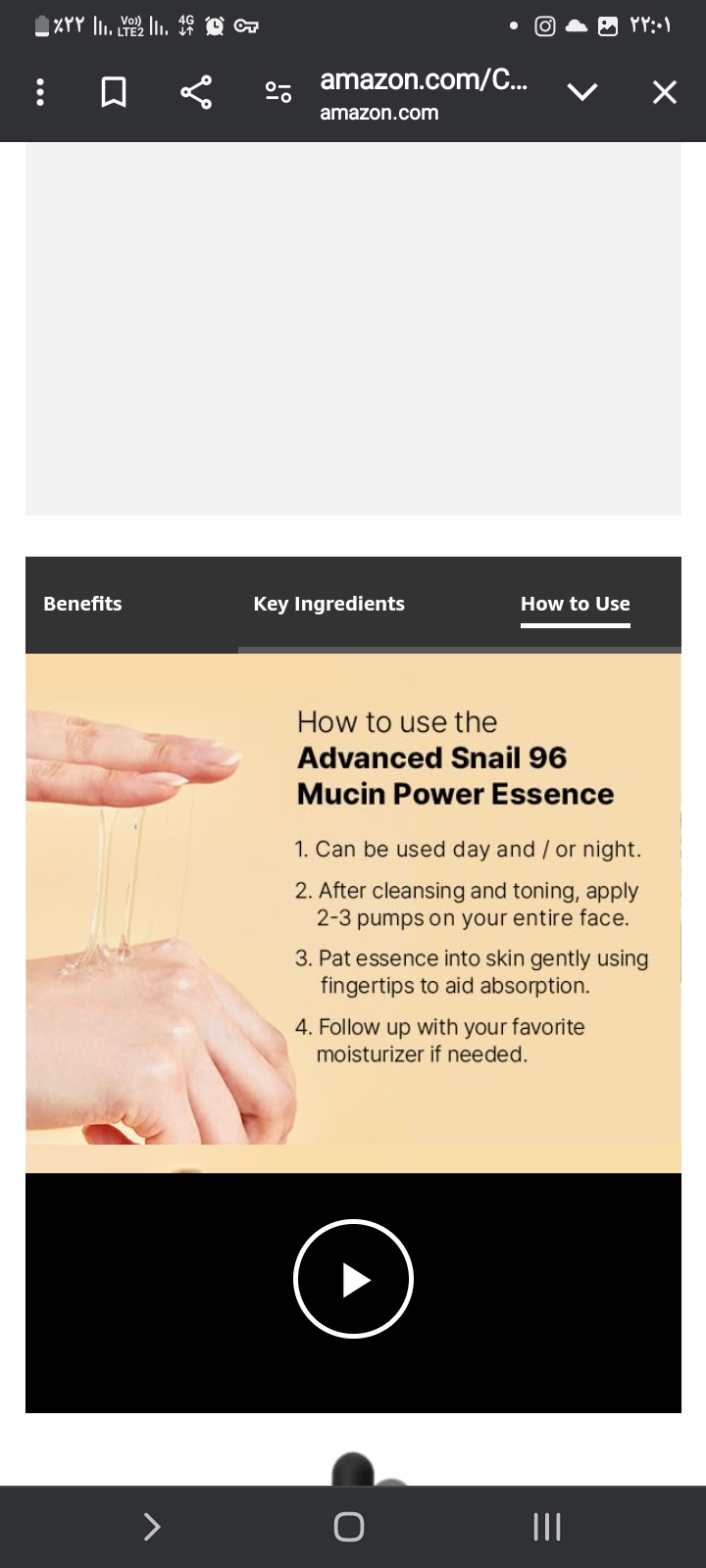Select the How to Use tab

click(576, 604)
